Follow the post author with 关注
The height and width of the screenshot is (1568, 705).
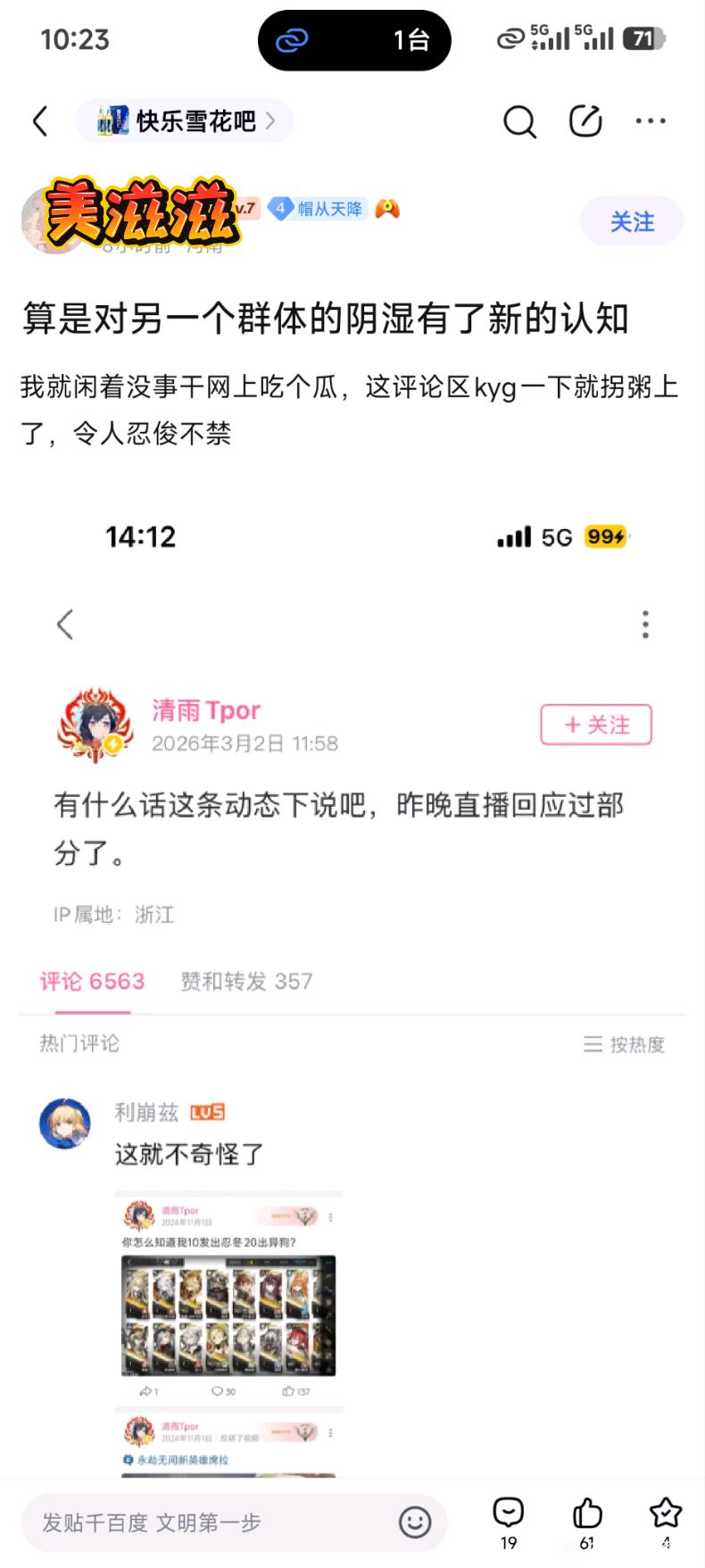tap(632, 221)
